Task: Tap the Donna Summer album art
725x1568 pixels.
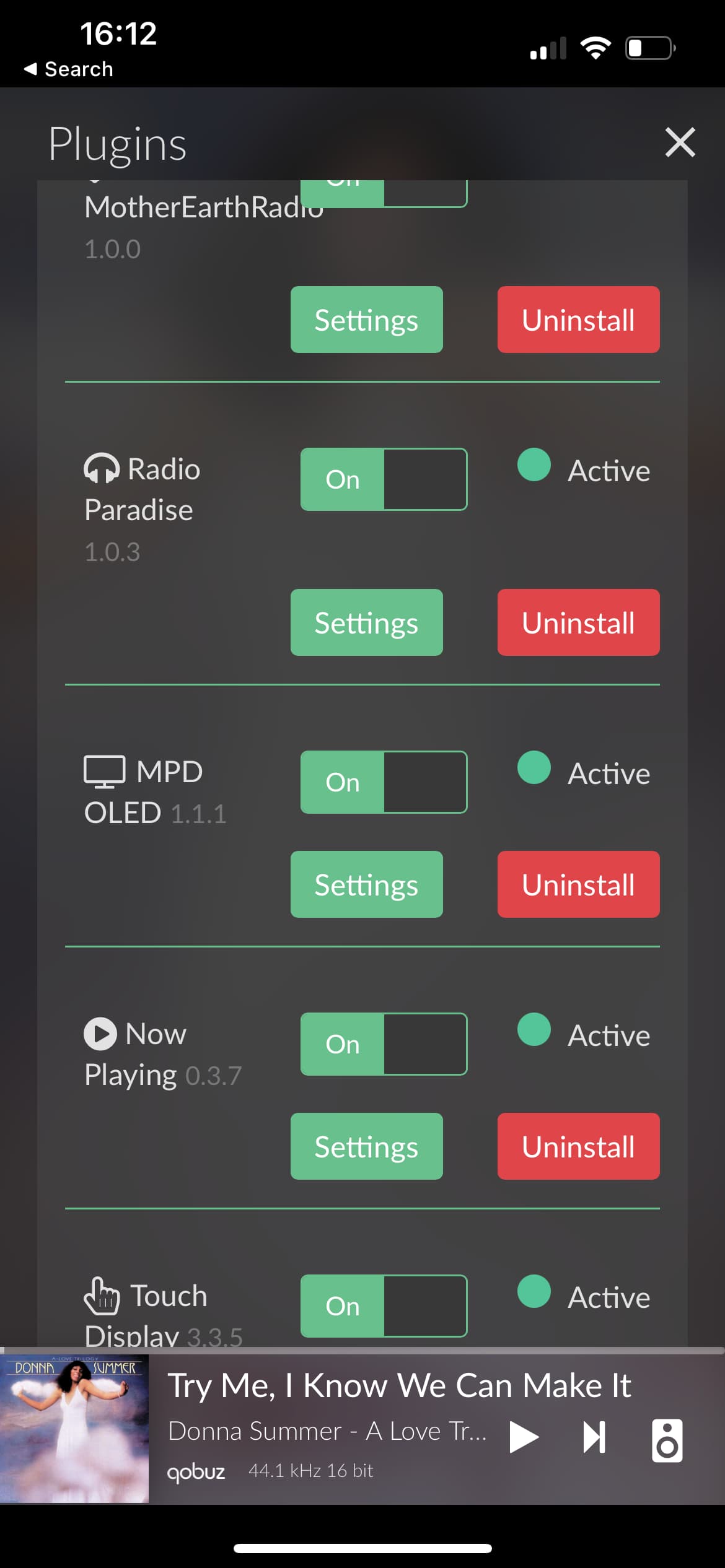Action: (x=74, y=1429)
